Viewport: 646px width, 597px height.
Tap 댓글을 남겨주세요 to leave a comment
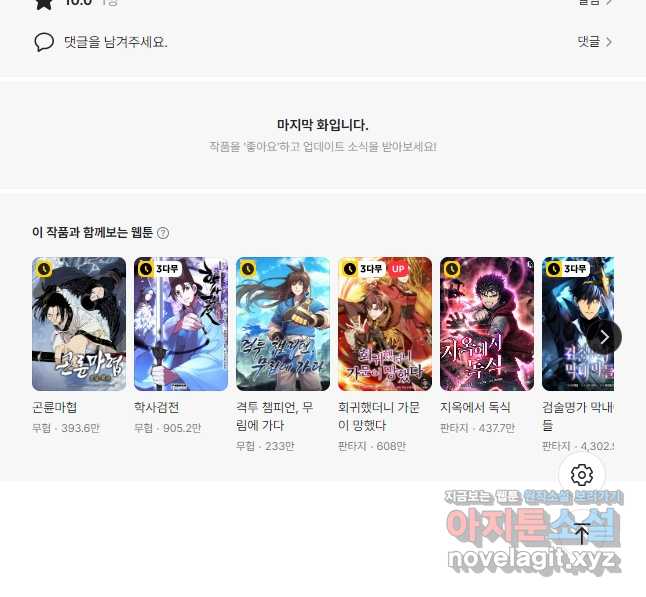tap(100, 42)
